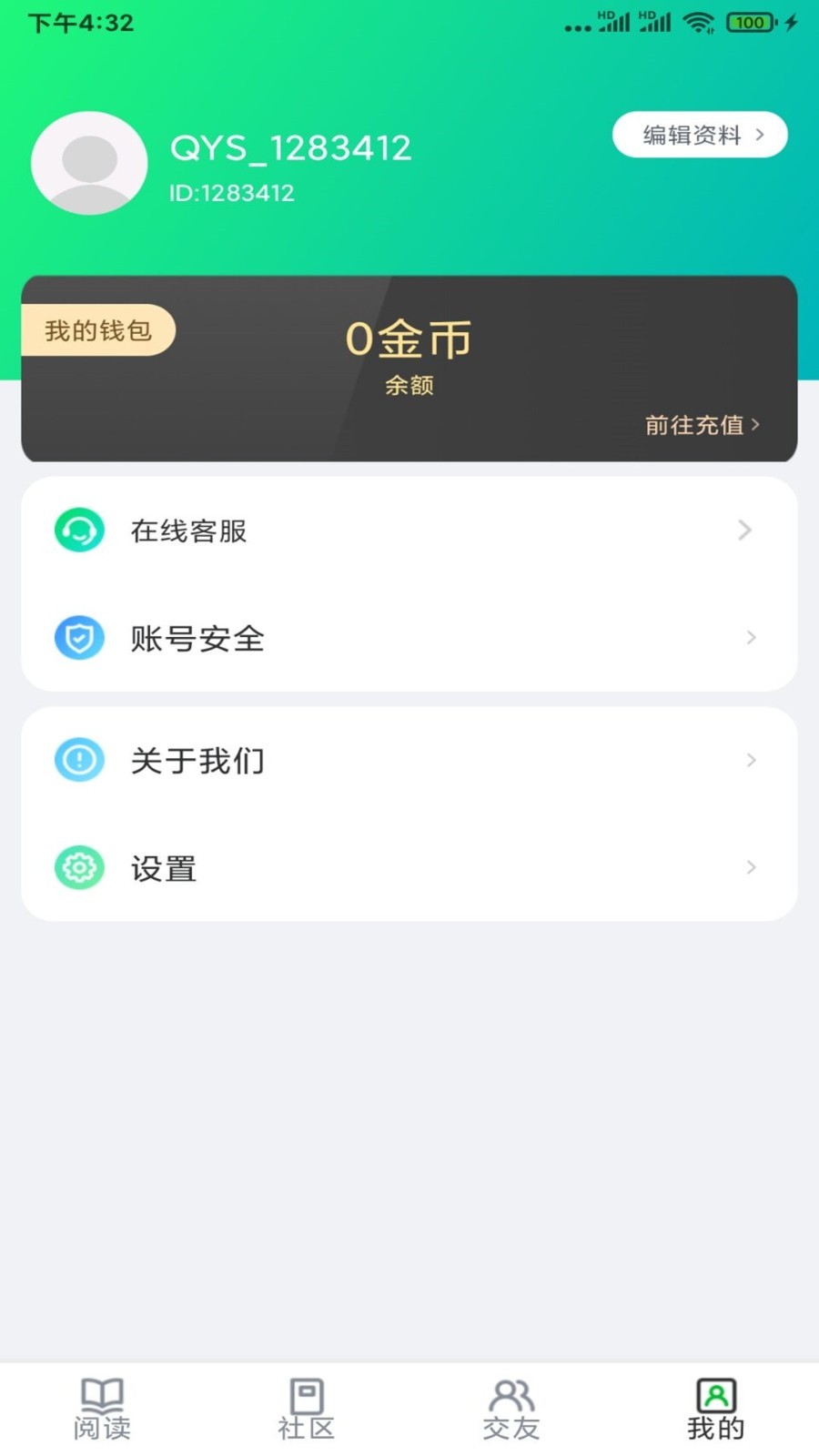Open the 我的钱包 label
819x1456 pixels.
pos(98,330)
